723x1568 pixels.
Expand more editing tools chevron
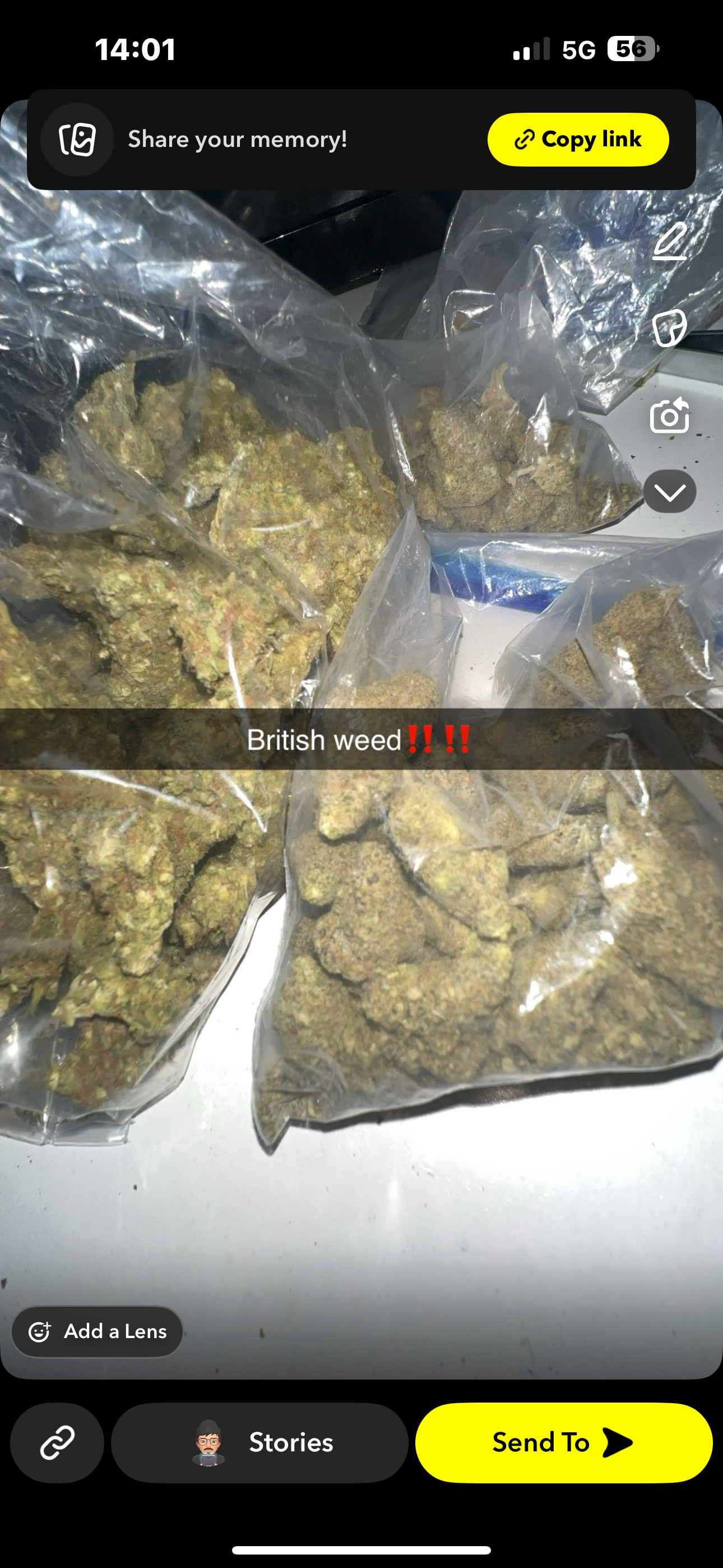pyautogui.click(x=669, y=492)
